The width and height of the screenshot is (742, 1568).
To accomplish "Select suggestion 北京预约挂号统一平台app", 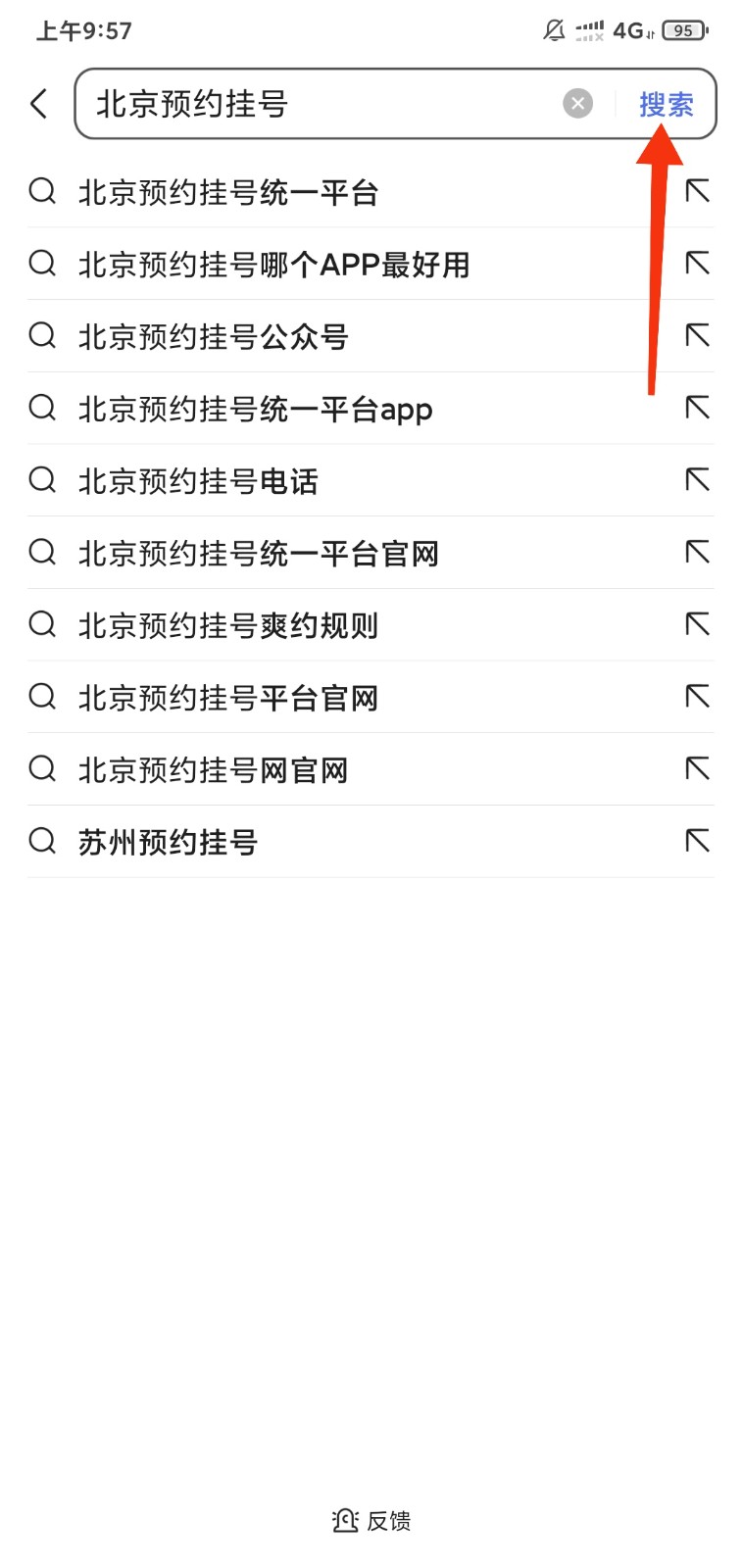I will pos(255,409).
